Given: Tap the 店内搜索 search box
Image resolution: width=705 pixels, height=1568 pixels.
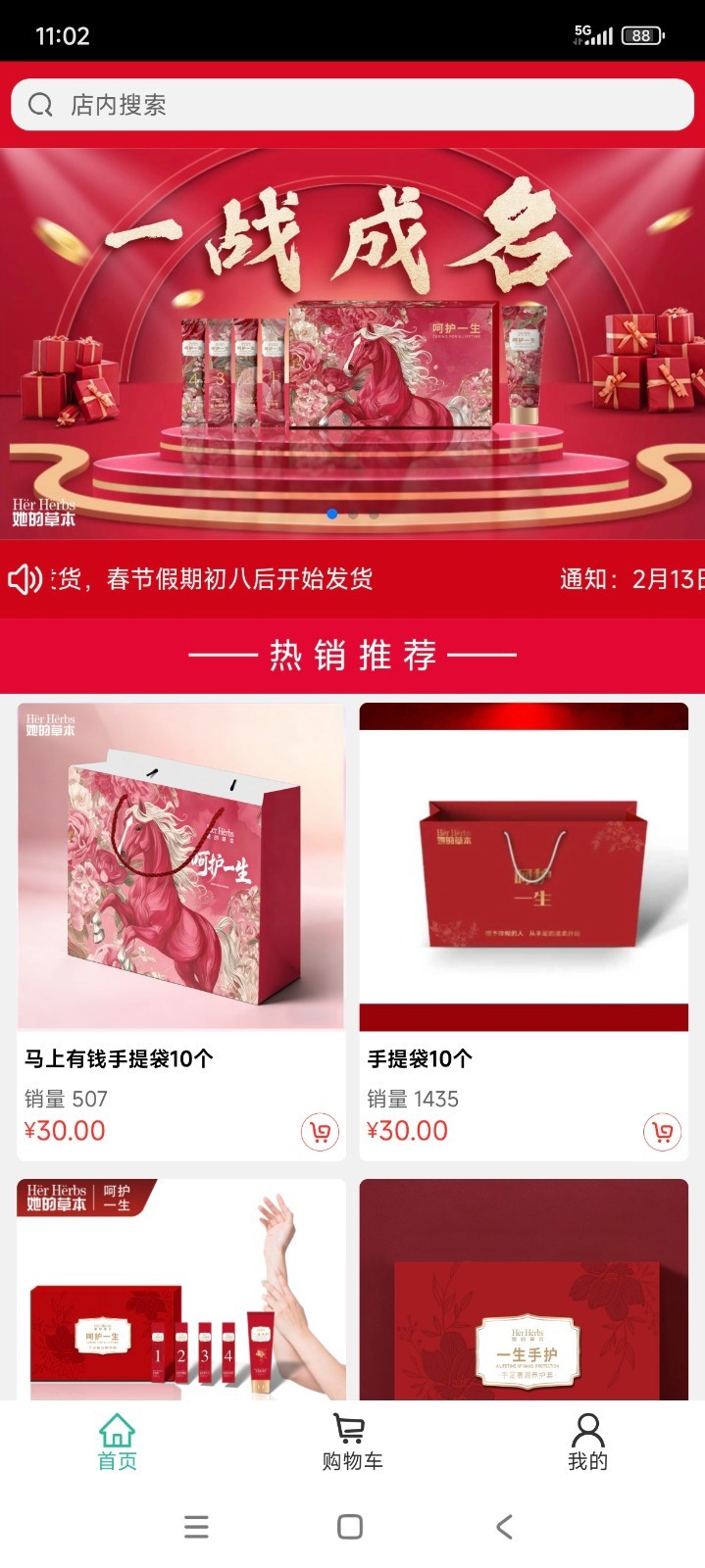Looking at the screenshot, I should (x=352, y=105).
